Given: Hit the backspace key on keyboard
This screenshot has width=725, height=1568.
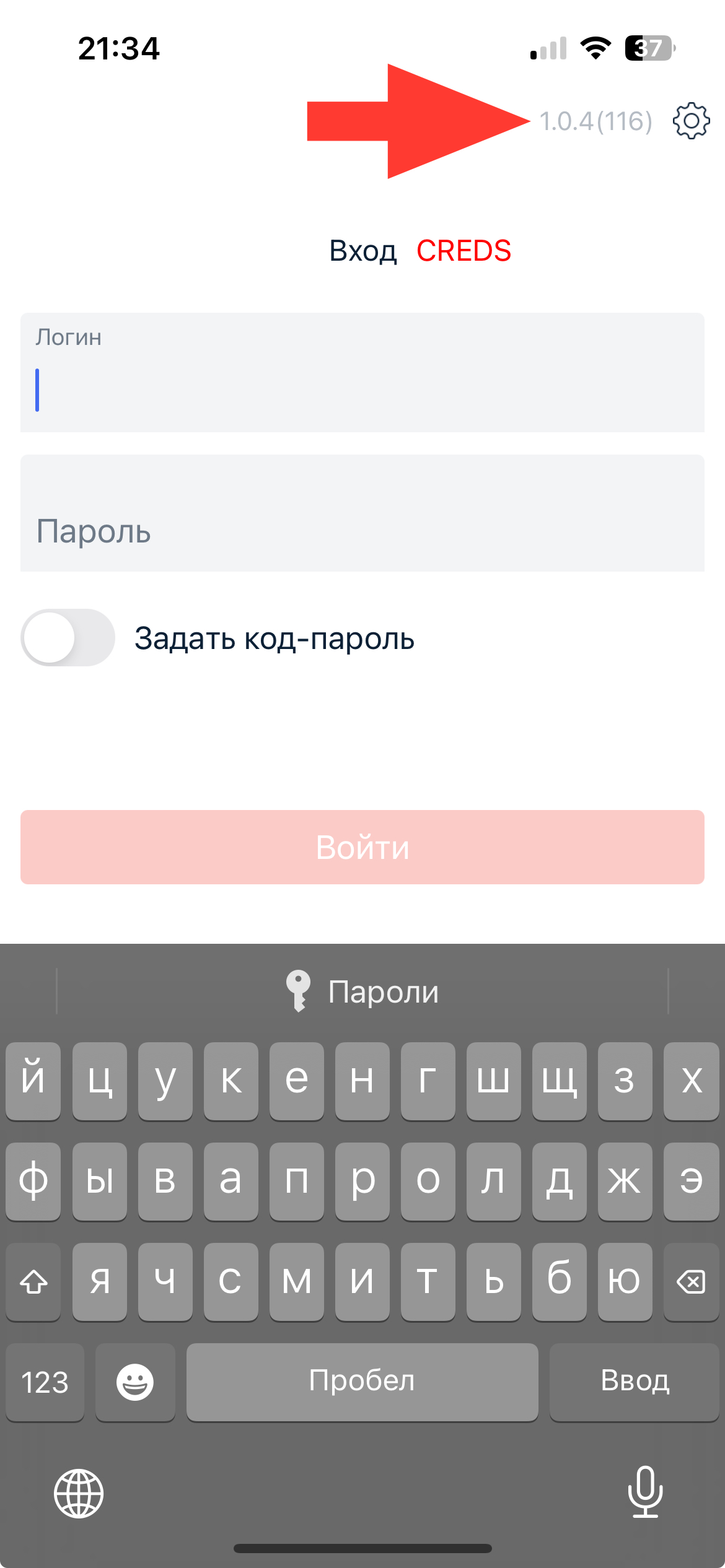Looking at the screenshot, I should (x=691, y=1281).
